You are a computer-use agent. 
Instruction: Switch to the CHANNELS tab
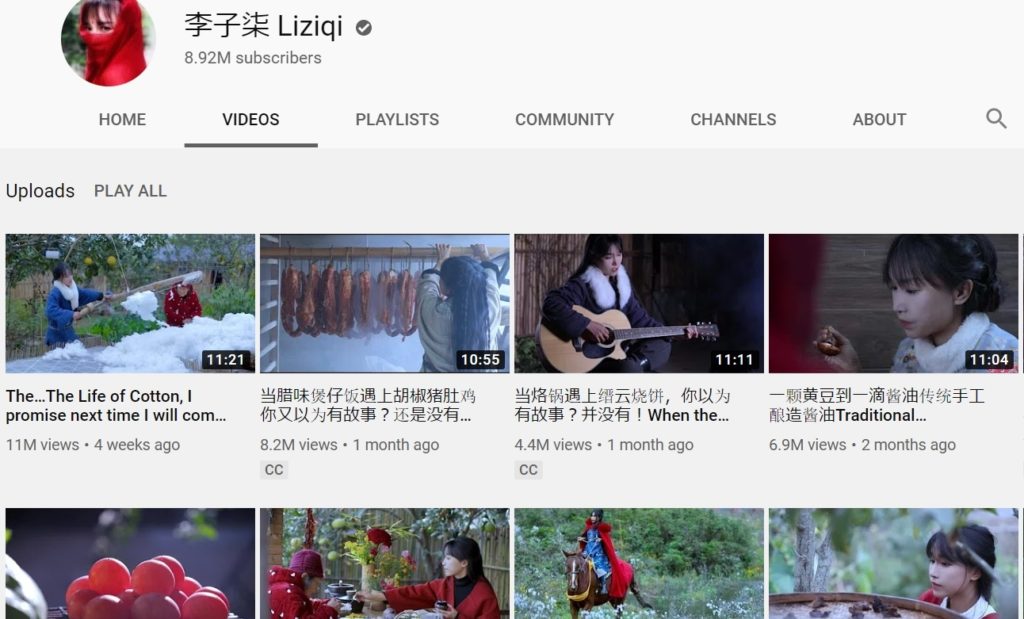(733, 119)
